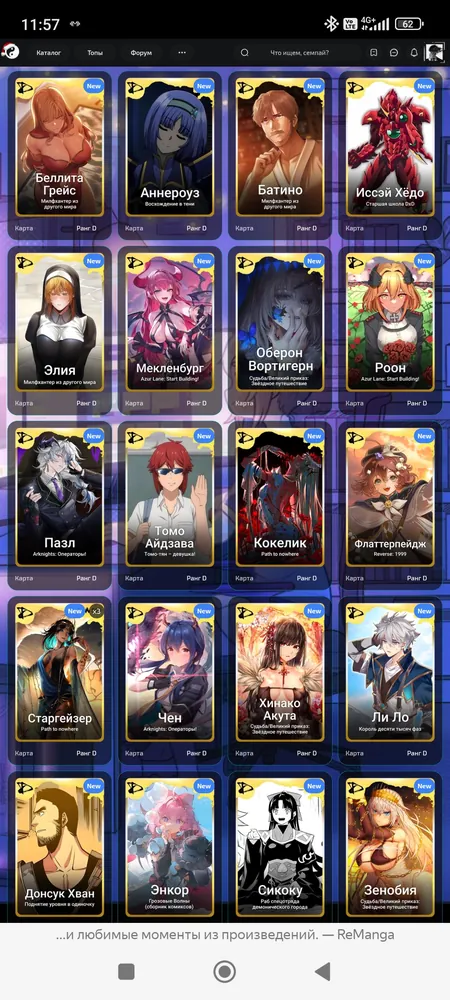View the Оберон Вортигерн card
Image resolution: width=450 pixels, height=1000 pixels.
[280, 330]
